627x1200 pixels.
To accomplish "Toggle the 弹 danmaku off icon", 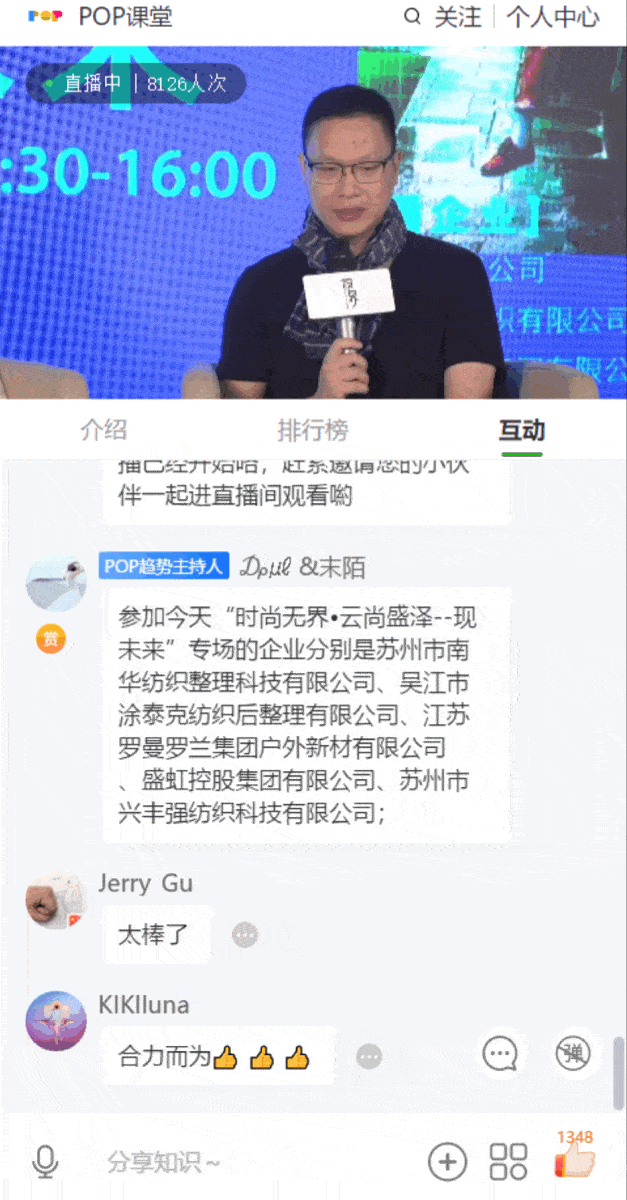I will point(573,1052).
